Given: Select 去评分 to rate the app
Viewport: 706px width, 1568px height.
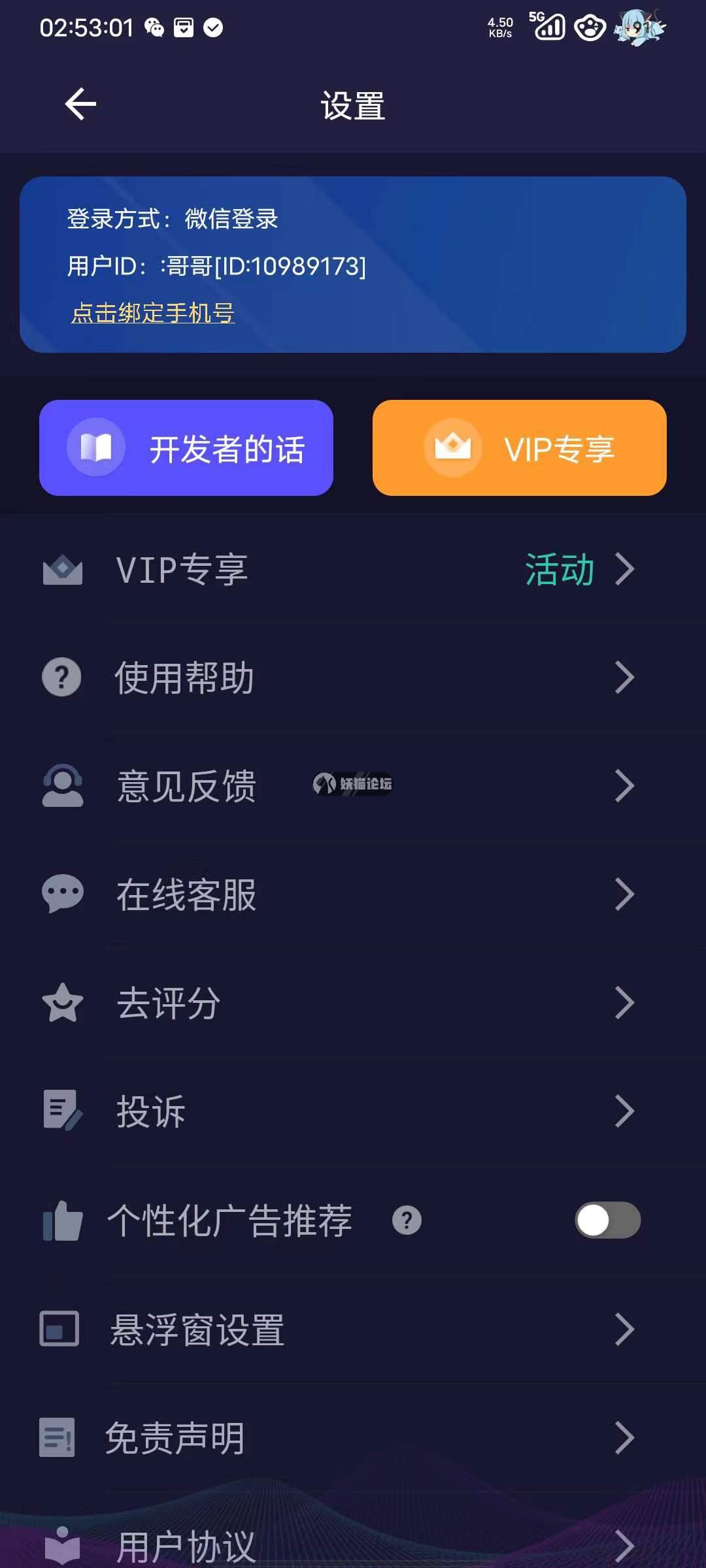Looking at the screenshot, I should 353,1003.
